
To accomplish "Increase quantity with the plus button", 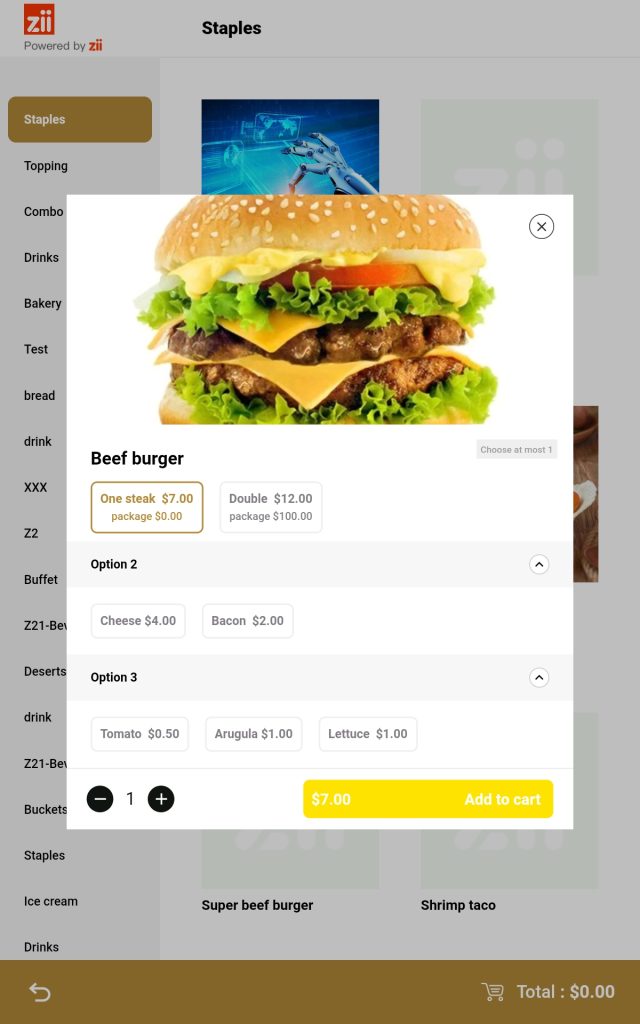I will point(161,799).
